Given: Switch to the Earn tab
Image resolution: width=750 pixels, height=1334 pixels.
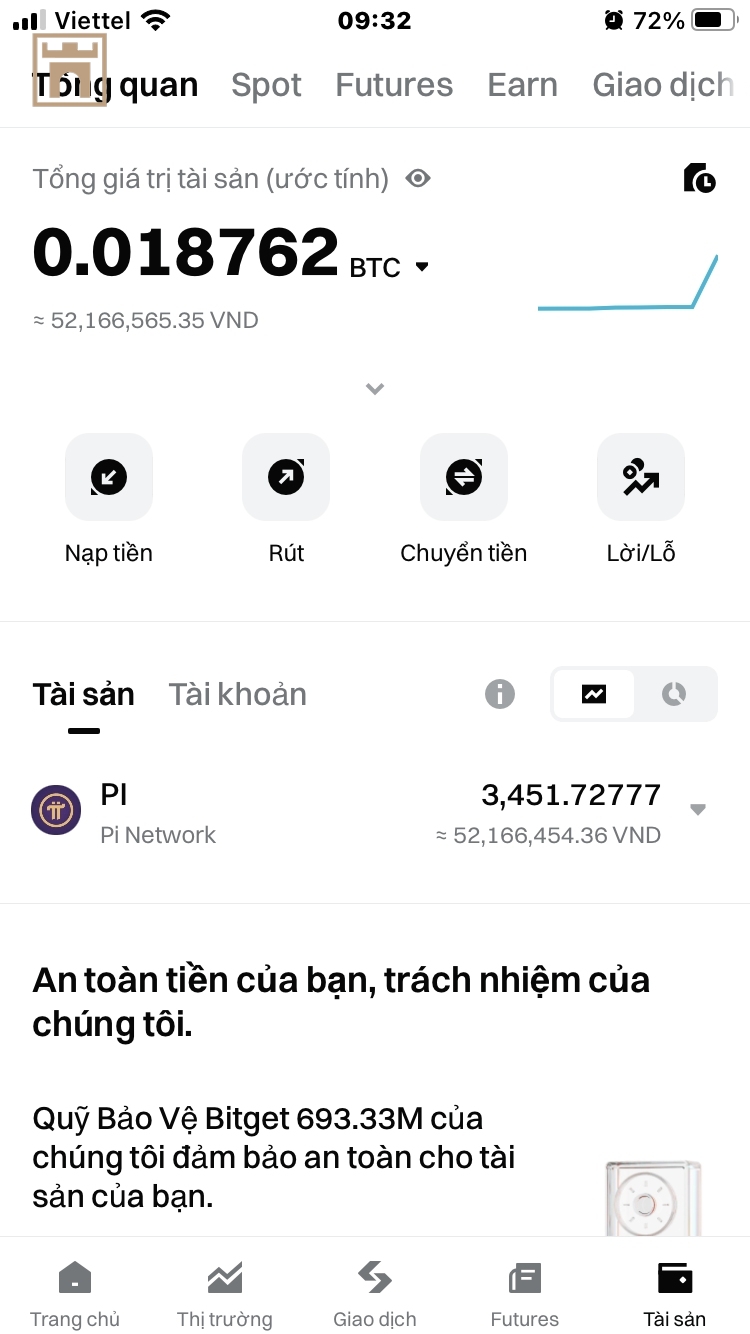Looking at the screenshot, I should [522, 86].
